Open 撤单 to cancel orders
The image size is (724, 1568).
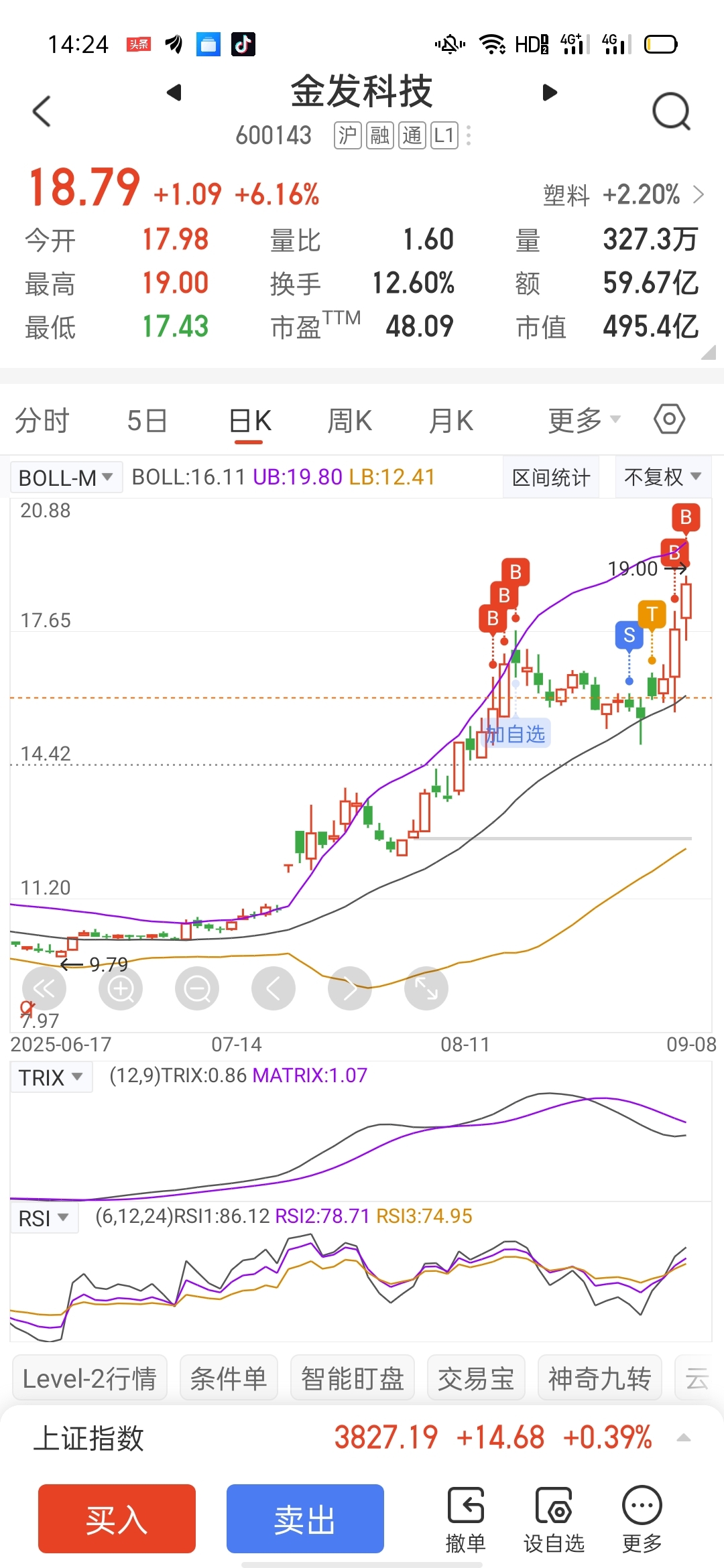(465, 1521)
